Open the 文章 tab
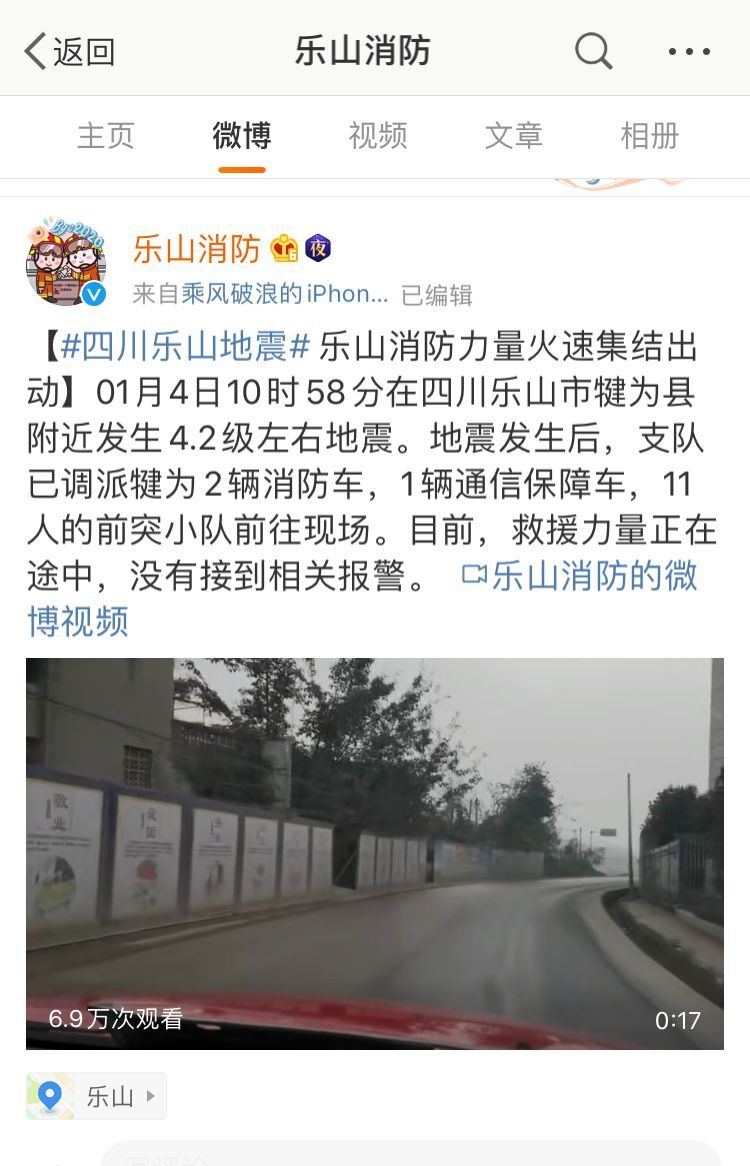Screen dimensions: 750x1166 513,136
